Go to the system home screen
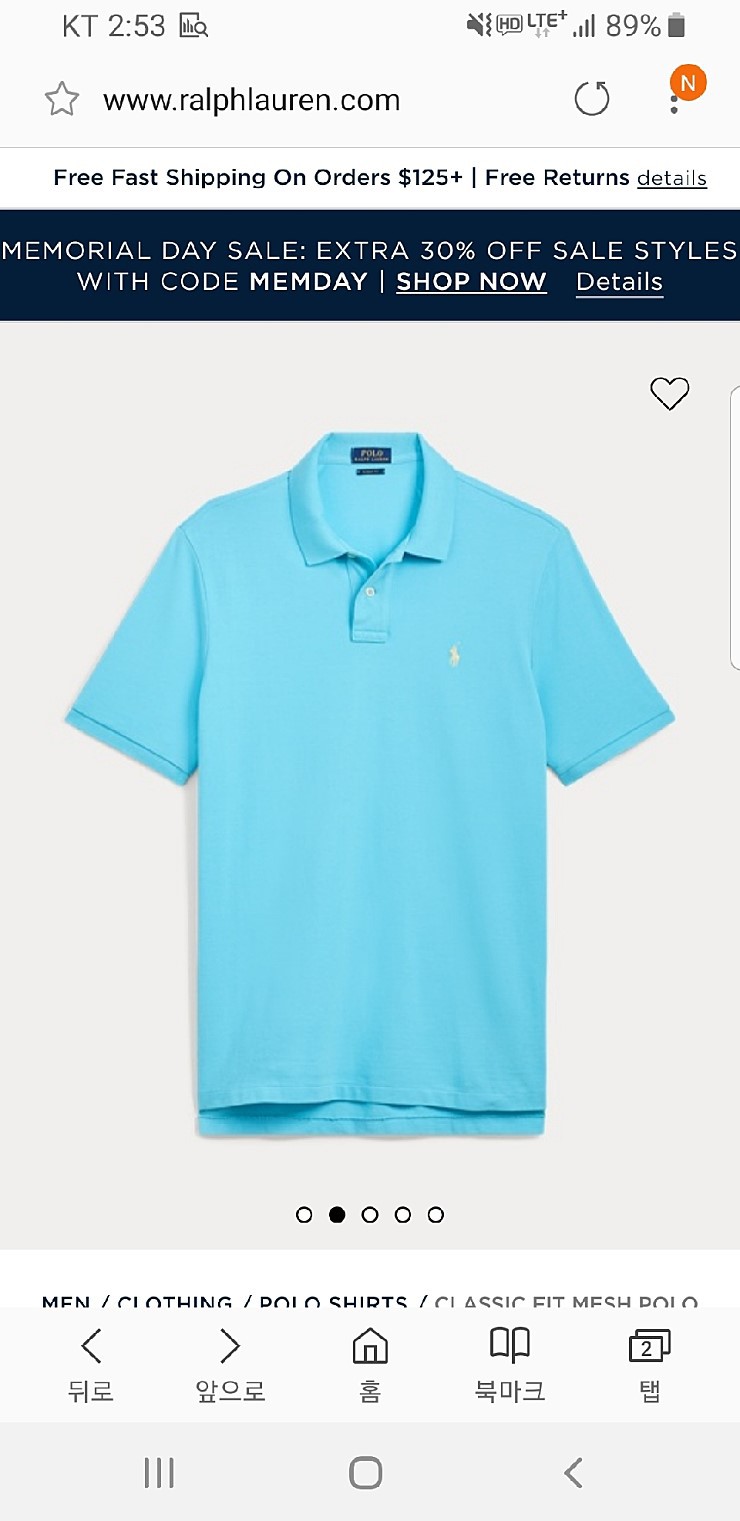Viewport: 740px width, 1521px height. [x=366, y=1472]
